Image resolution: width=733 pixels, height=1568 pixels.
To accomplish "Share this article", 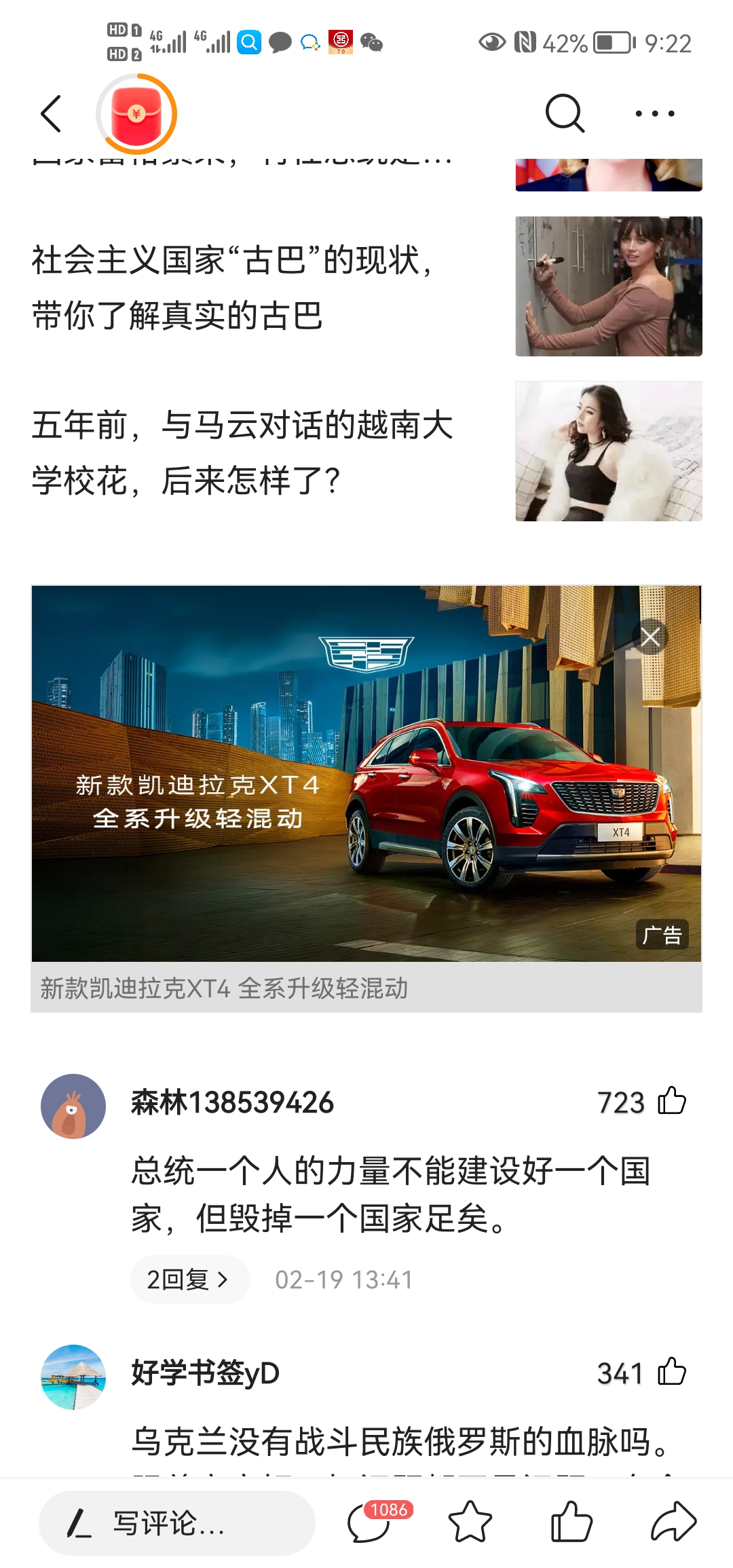I will pos(673,1521).
